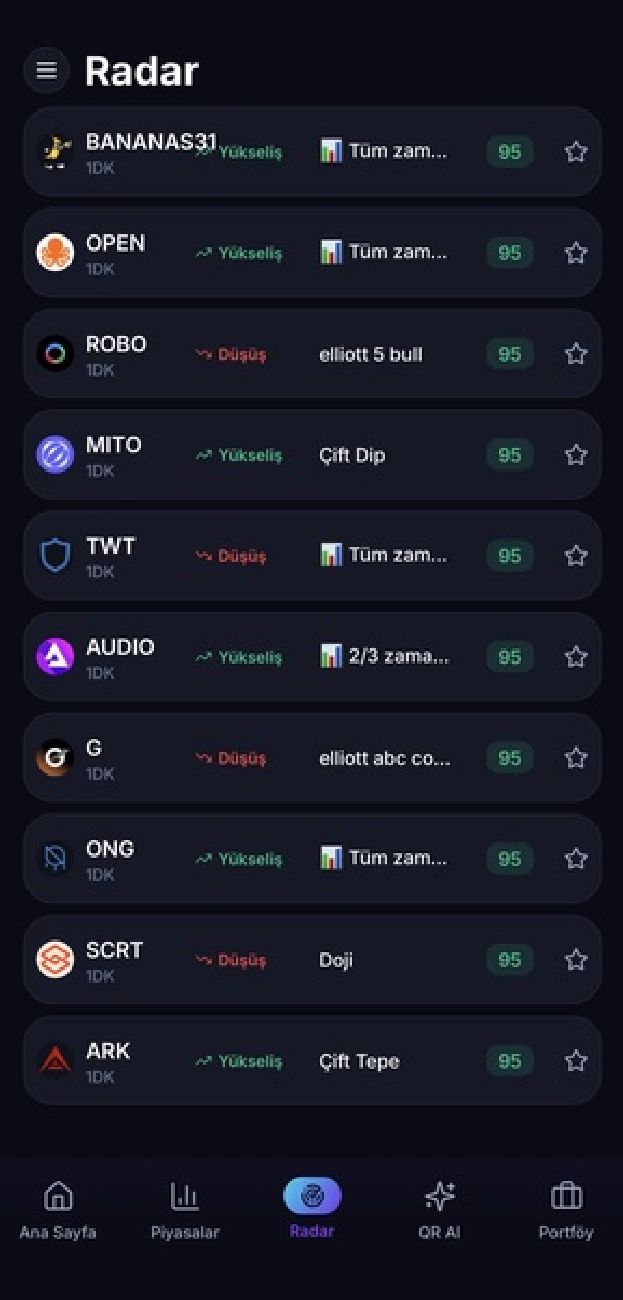This screenshot has width=623, height=1300.
Task: Tap the star beside MITO
Action: pyautogui.click(x=575, y=455)
